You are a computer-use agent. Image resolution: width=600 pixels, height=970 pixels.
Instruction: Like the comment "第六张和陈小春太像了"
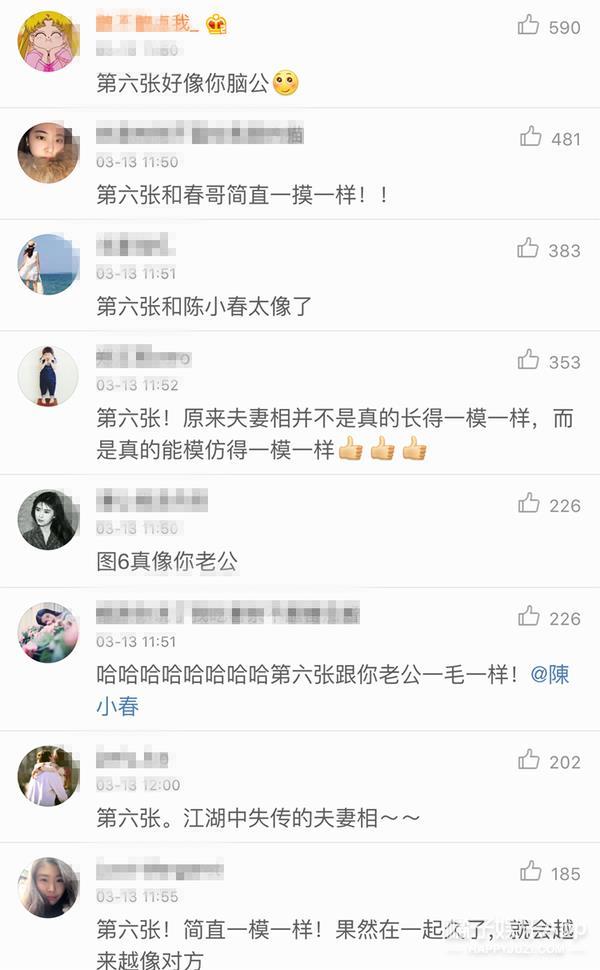(529, 249)
